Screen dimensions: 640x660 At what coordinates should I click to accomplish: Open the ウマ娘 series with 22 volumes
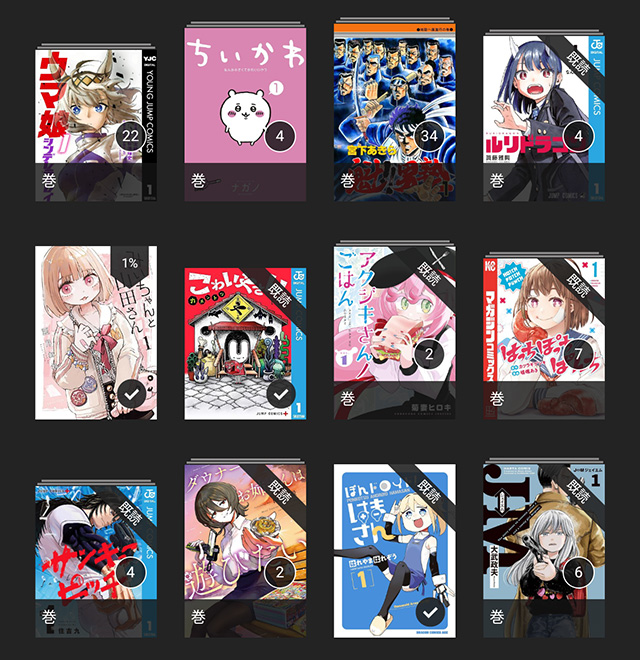[95, 110]
